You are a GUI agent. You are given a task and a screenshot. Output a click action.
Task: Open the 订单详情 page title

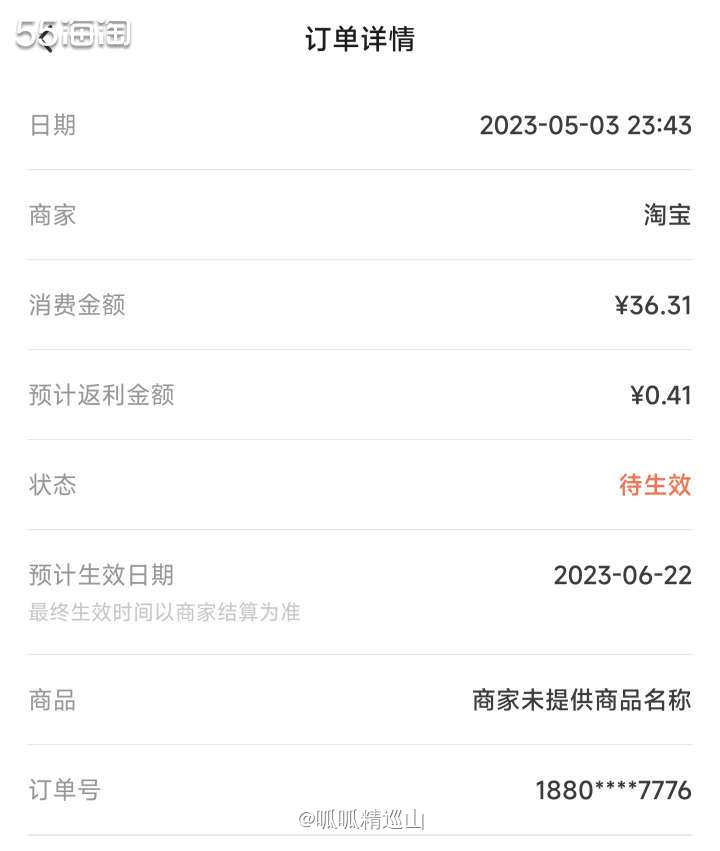[360, 41]
